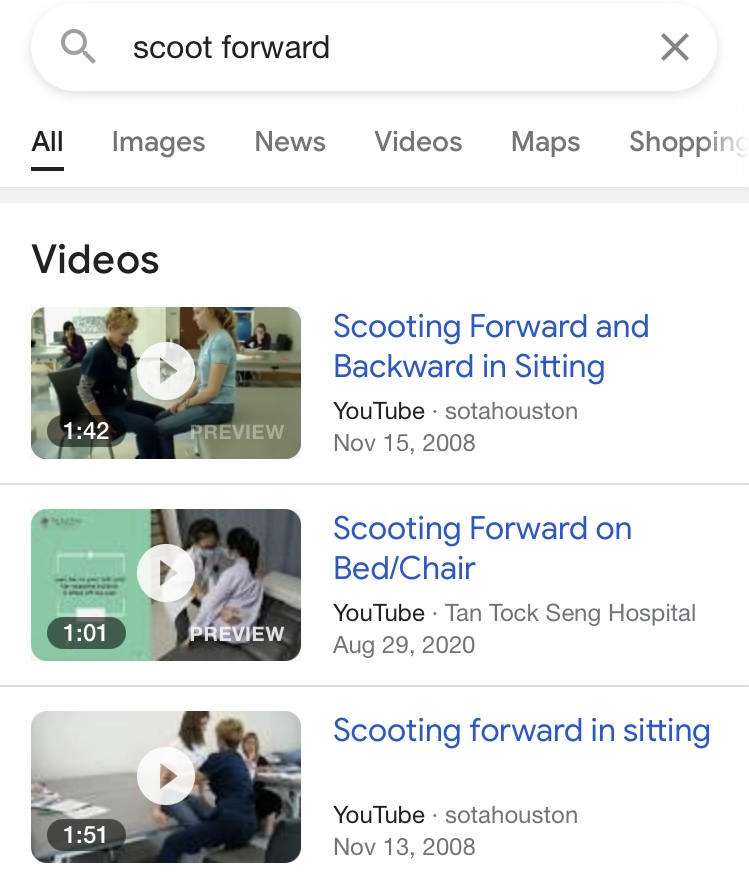Open 'Scooting Forward and Backward in Sitting' link
The height and width of the screenshot is (886, 749).
pos(490,346)
